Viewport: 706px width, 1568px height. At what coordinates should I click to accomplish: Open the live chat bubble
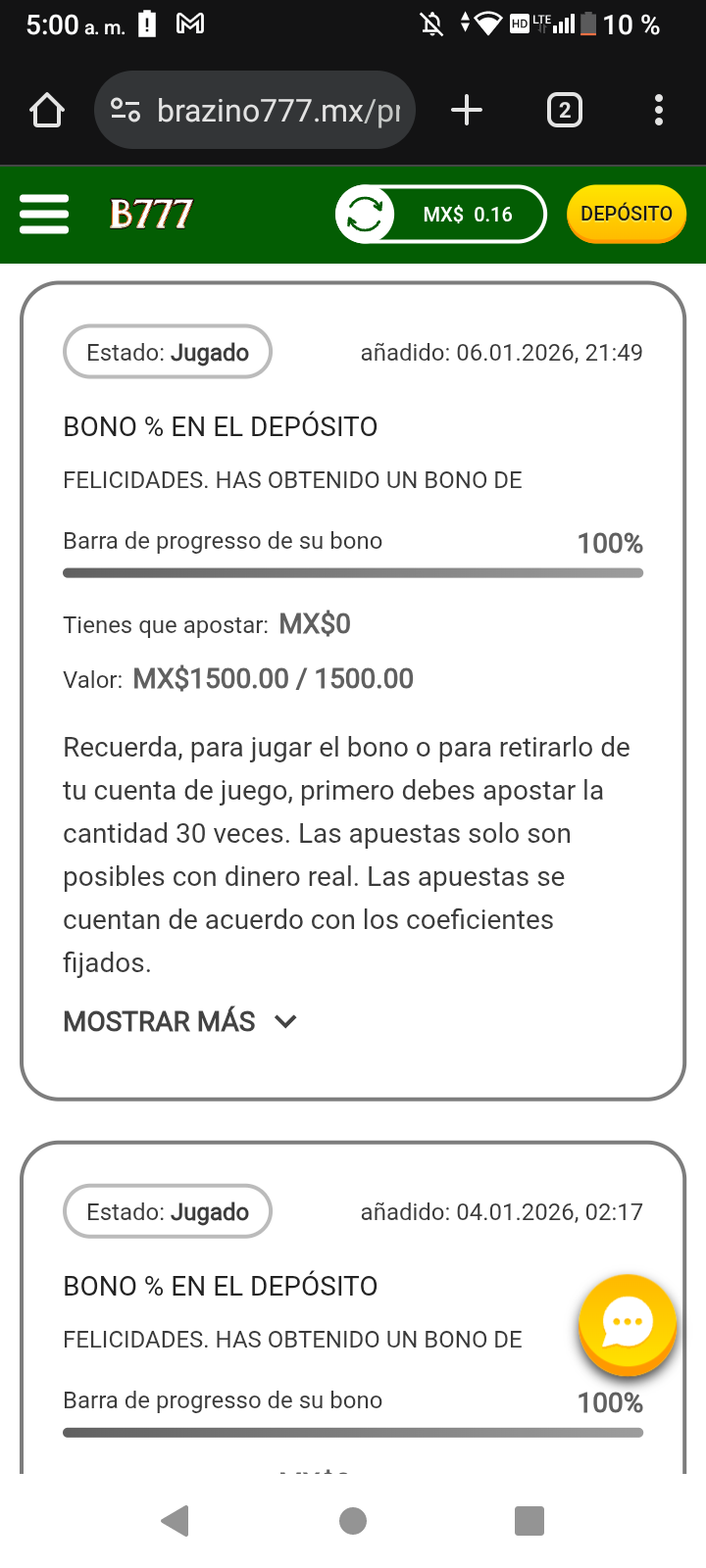[x=628, y=1323]
